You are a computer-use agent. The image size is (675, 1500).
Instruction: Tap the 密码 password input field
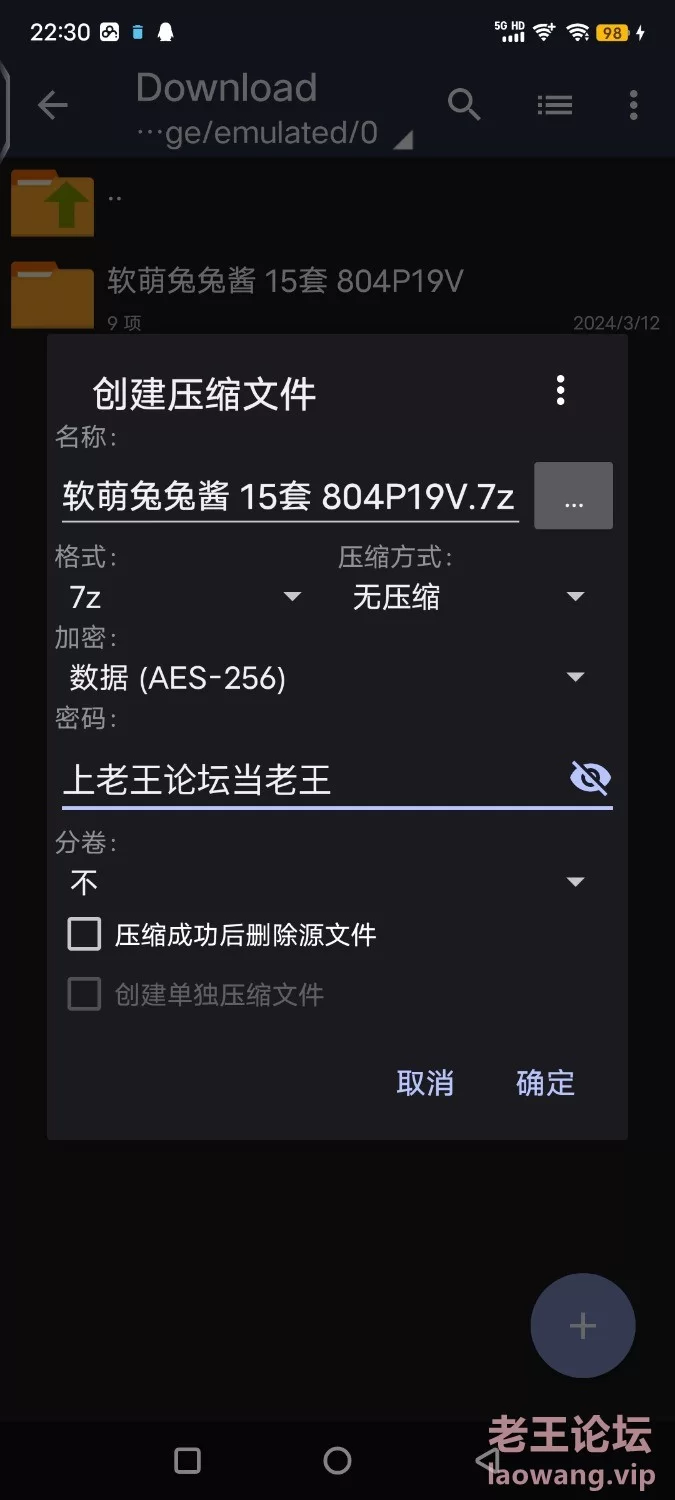312,780
